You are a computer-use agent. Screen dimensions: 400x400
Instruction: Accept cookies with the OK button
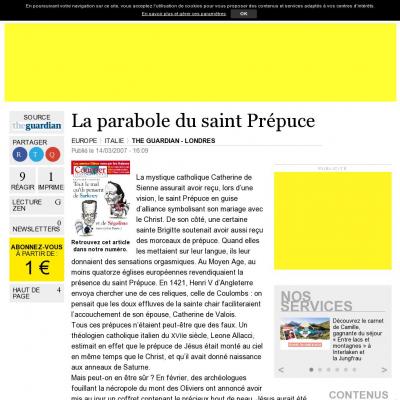(x=244, y=14)
